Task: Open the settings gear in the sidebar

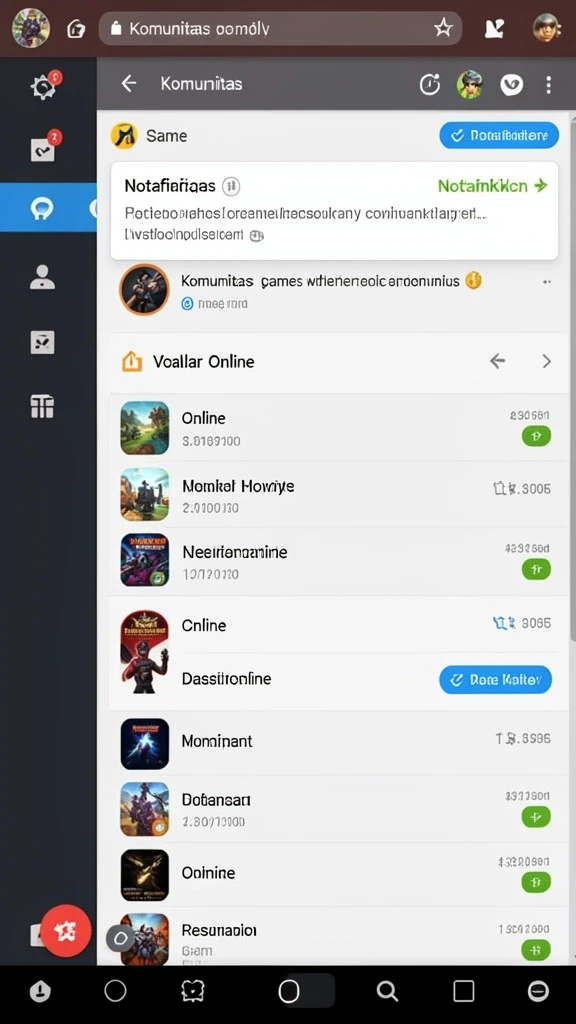Action: tap(43, 86)
